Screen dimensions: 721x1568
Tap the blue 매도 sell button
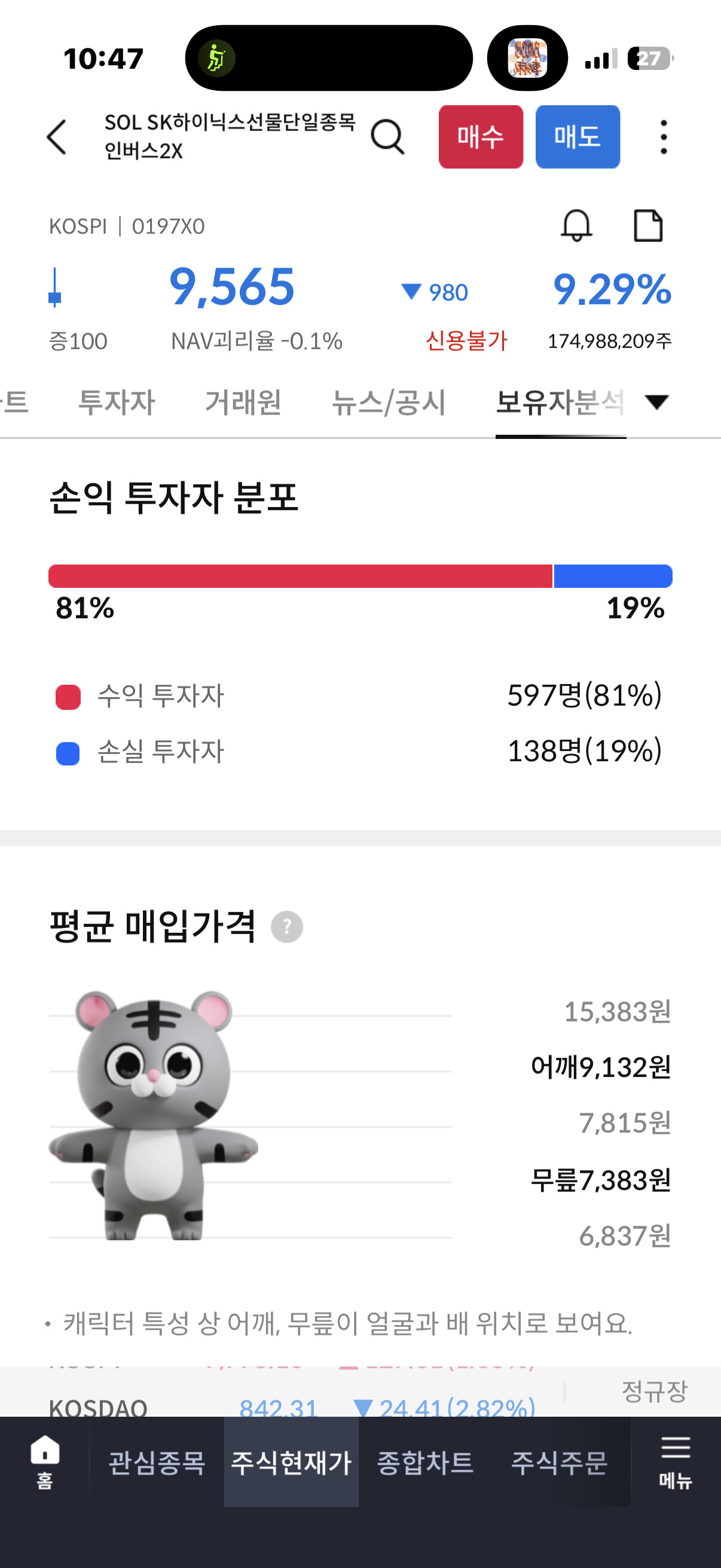click(578, 137)
